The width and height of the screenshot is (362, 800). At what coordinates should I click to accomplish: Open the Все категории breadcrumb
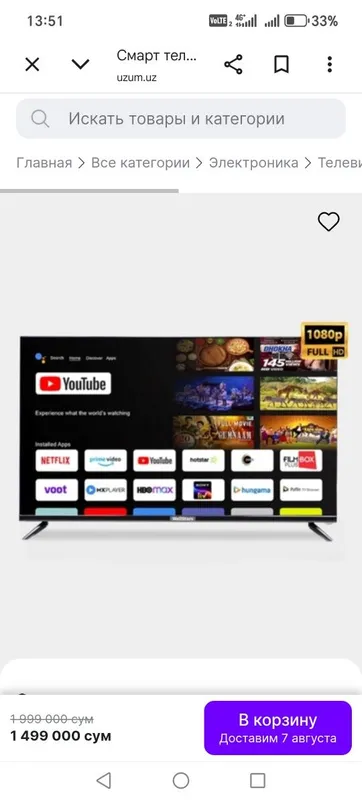coord(140,163)
